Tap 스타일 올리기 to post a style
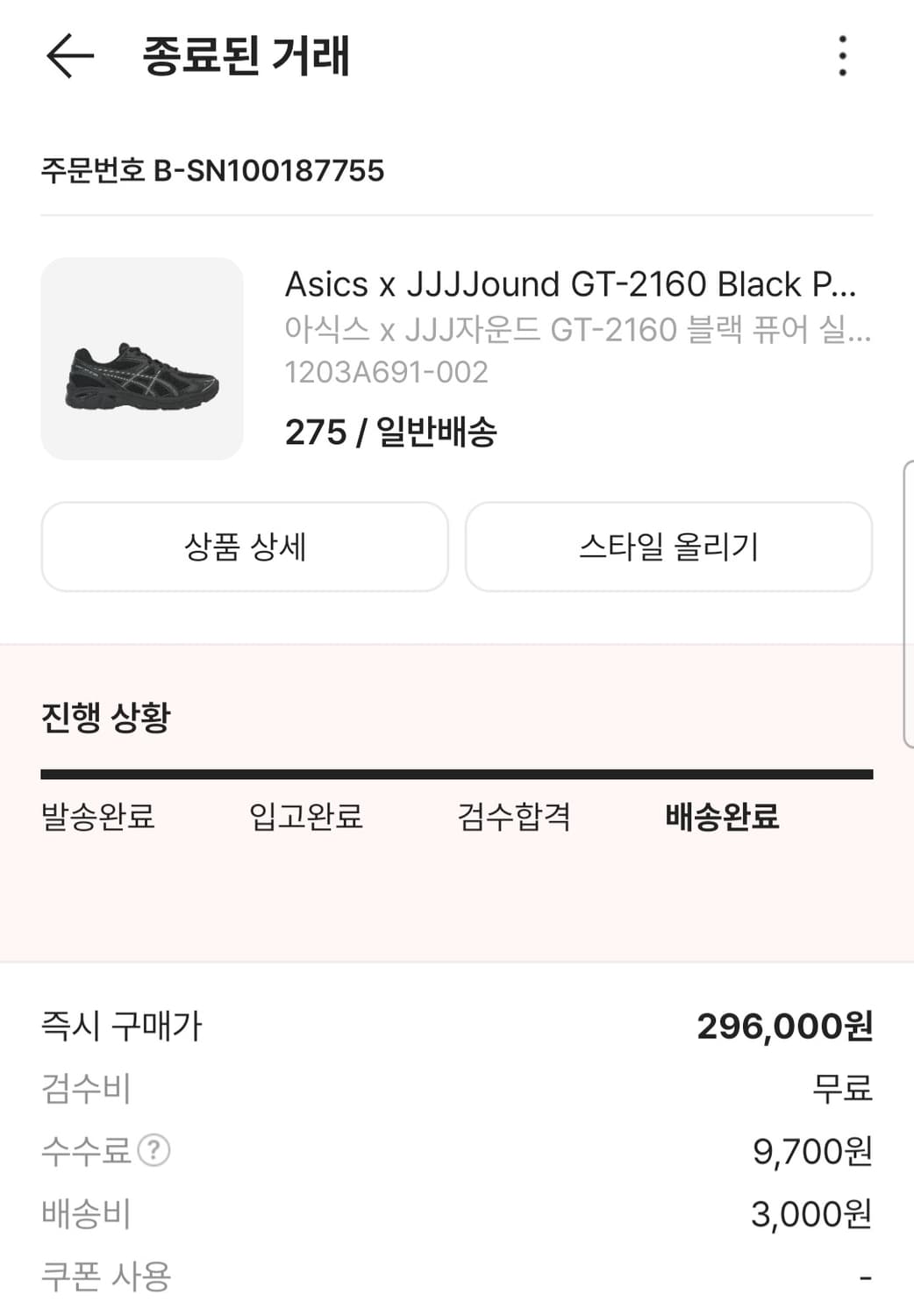Viewport: 914px width, 1316px height. (x=668, y=547)
